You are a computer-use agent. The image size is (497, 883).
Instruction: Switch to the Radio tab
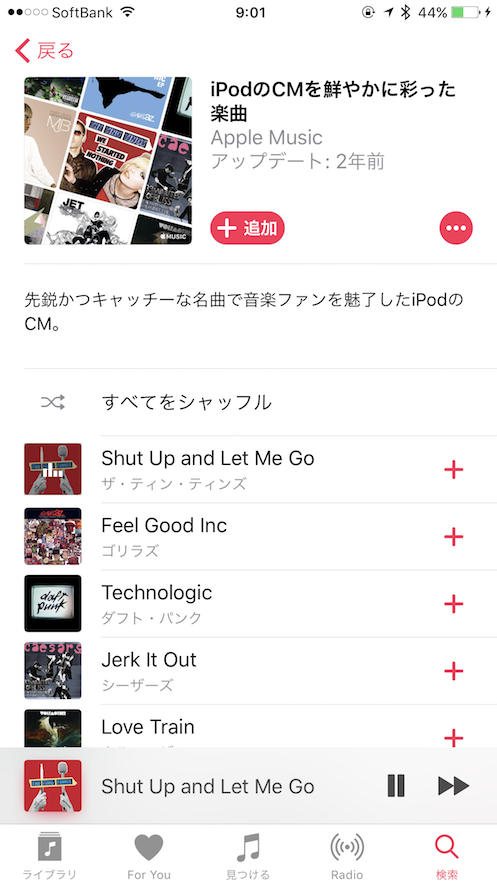click(347, 855)
